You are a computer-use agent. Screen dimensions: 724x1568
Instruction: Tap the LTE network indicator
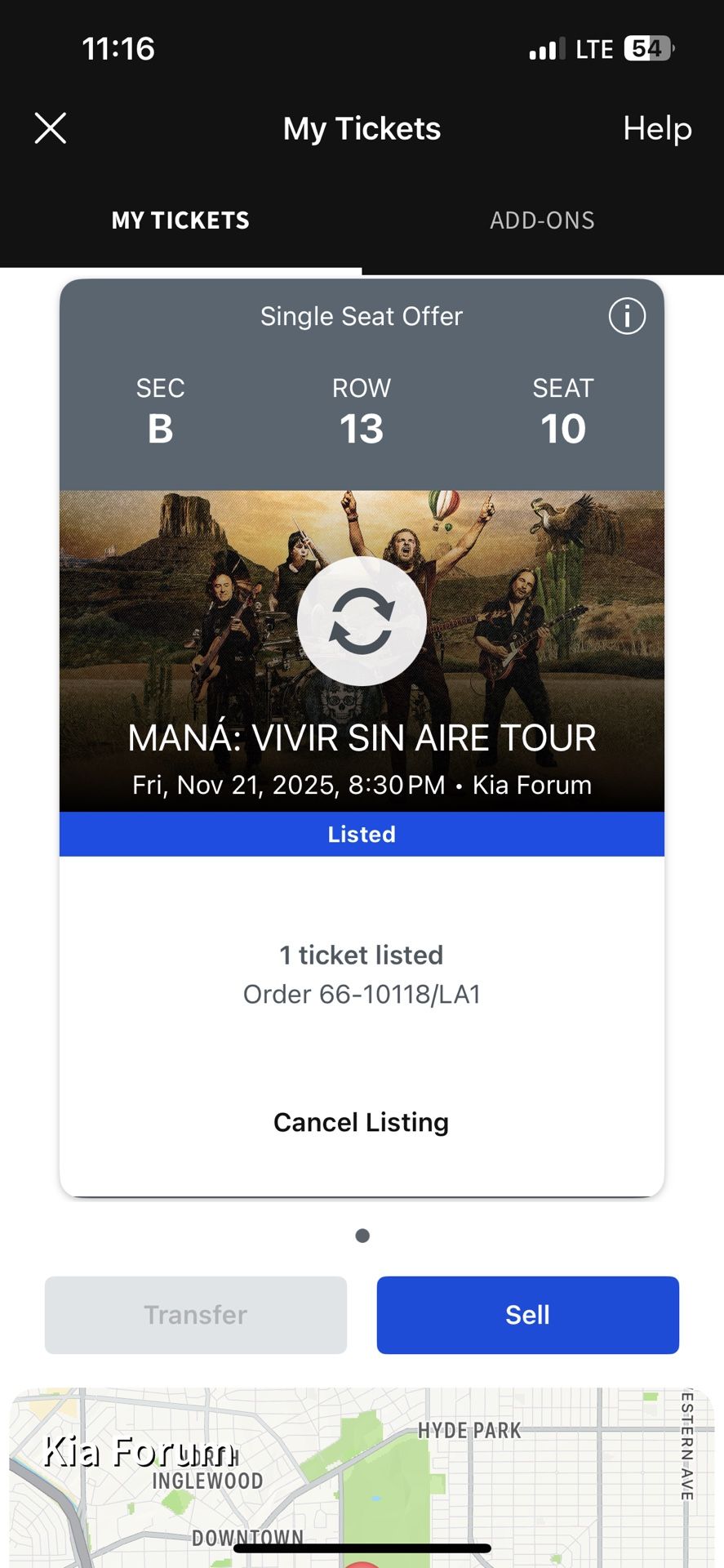click(x=593, y=48)
